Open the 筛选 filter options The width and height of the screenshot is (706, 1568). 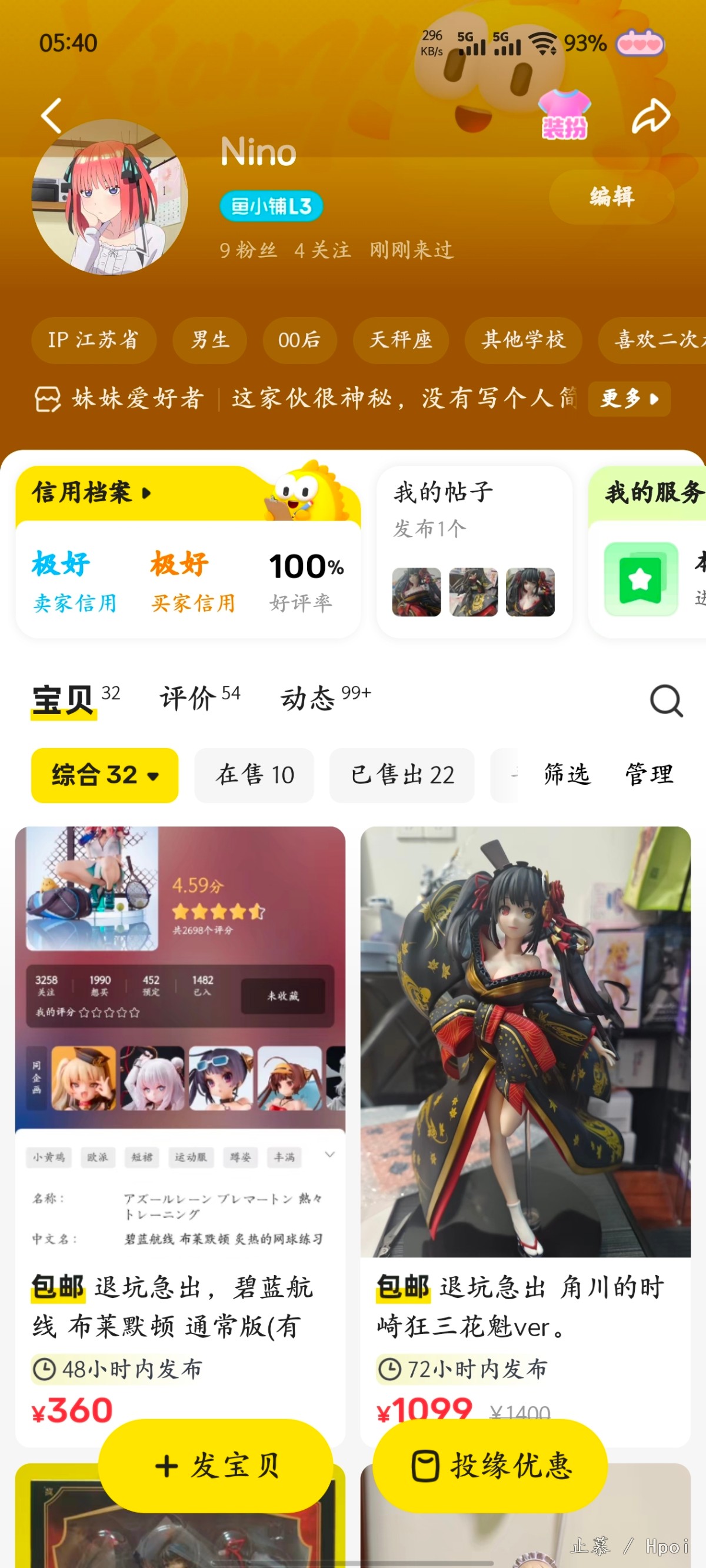(x=567, y=775)
